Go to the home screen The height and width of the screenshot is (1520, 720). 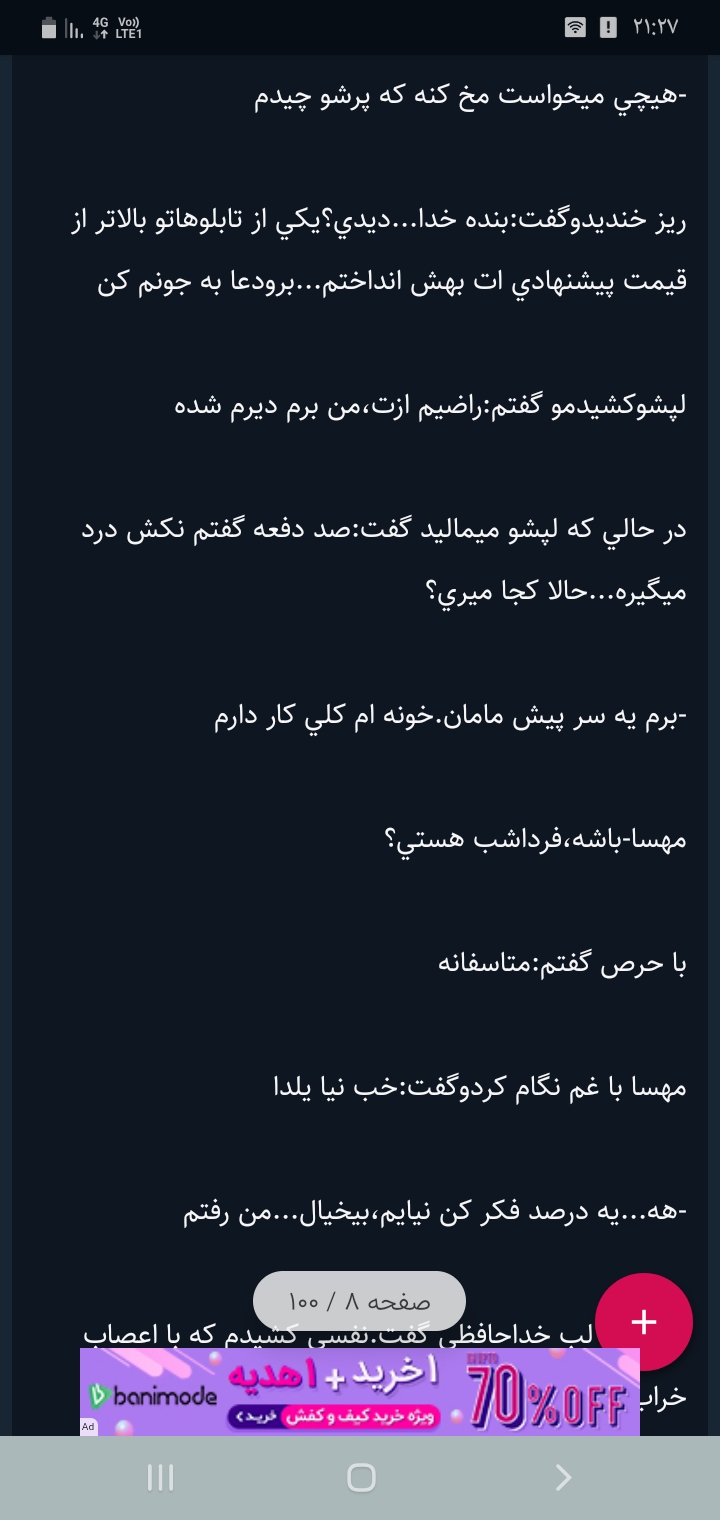(360, 1477)
